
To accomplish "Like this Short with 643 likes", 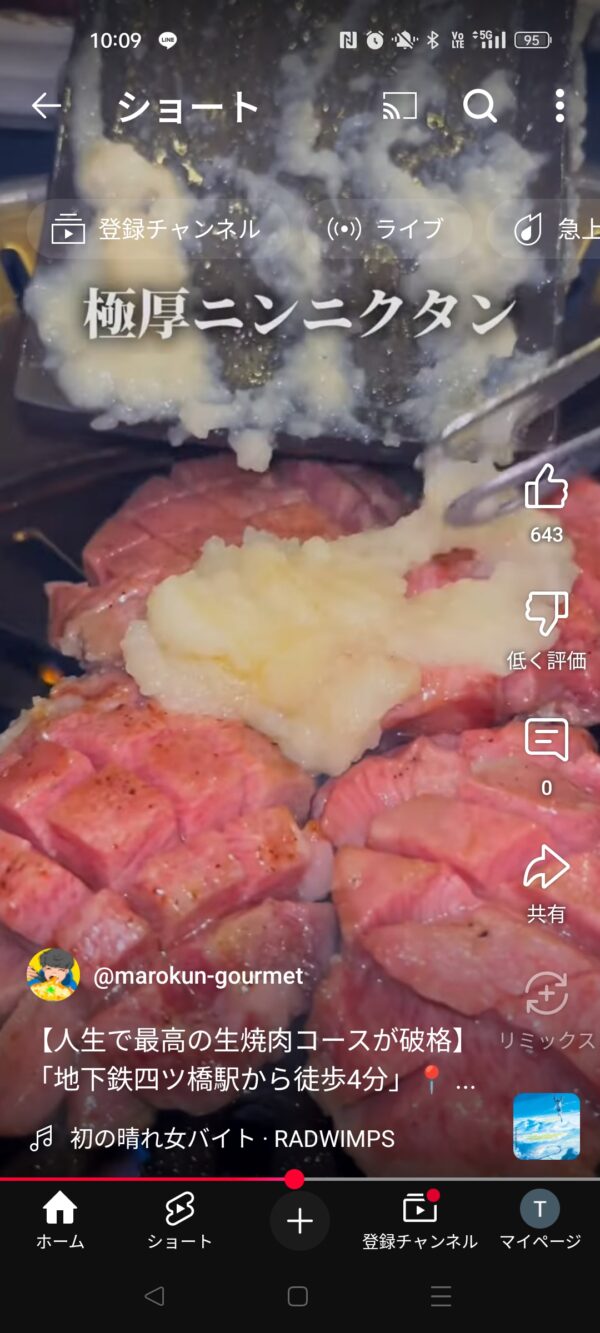I will (546, 490).
